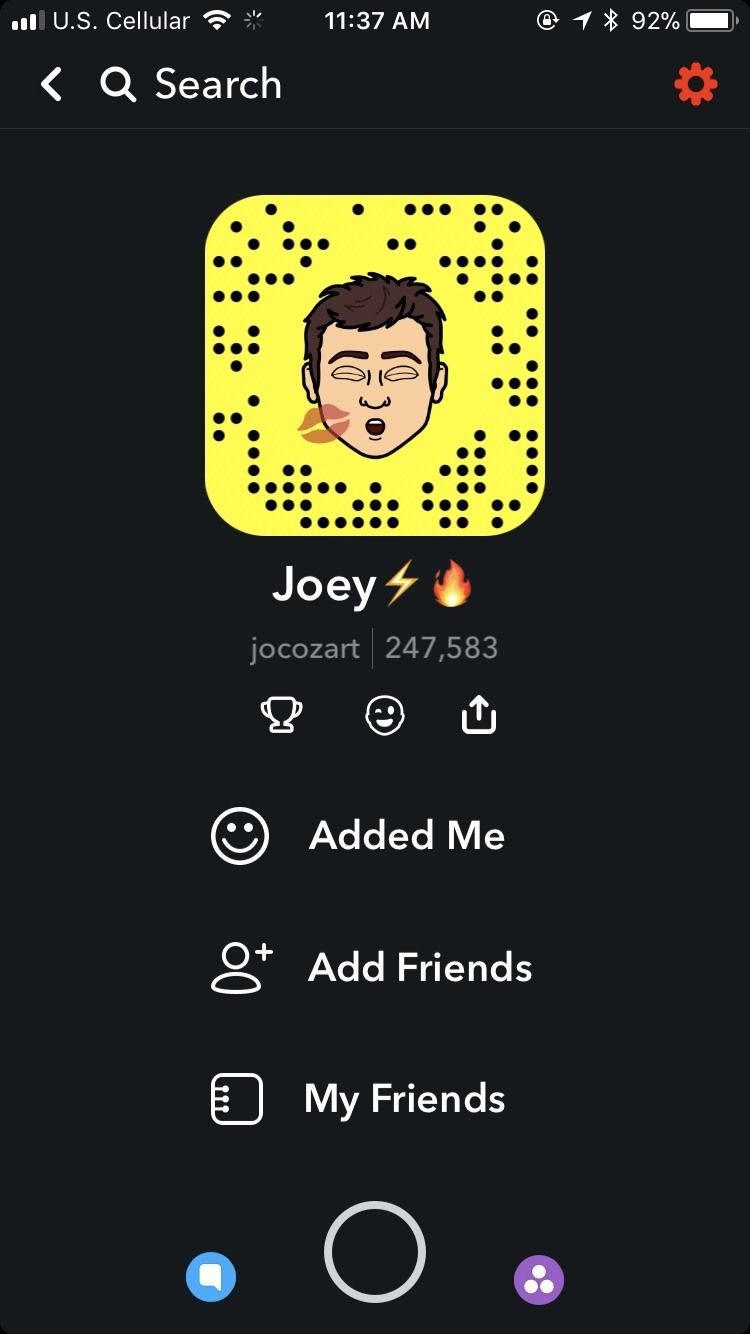Open the Bitmoji smiley face icon
750x1334 pixels.
385,715
